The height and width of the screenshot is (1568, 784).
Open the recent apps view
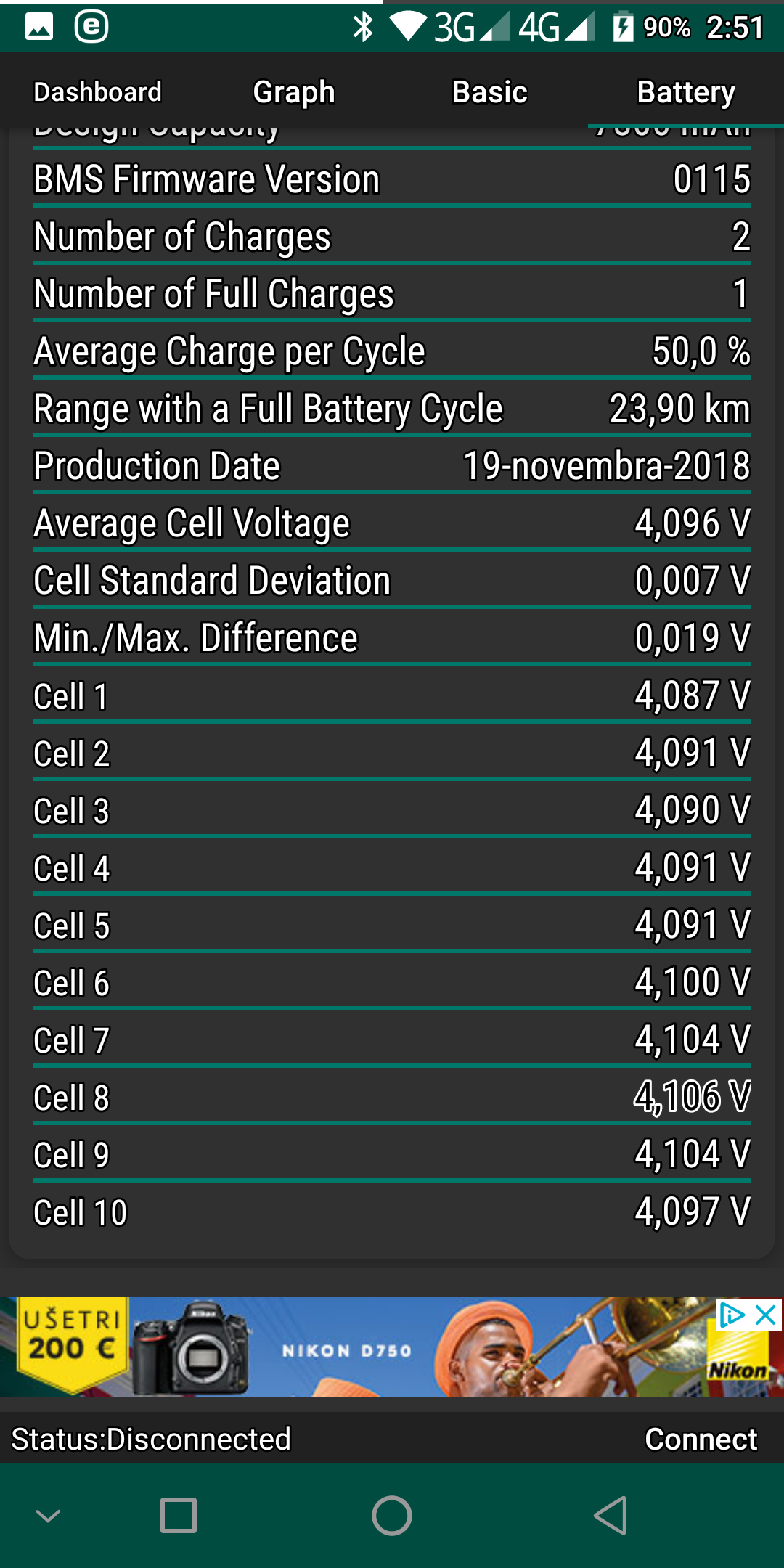pos(178,1516)
